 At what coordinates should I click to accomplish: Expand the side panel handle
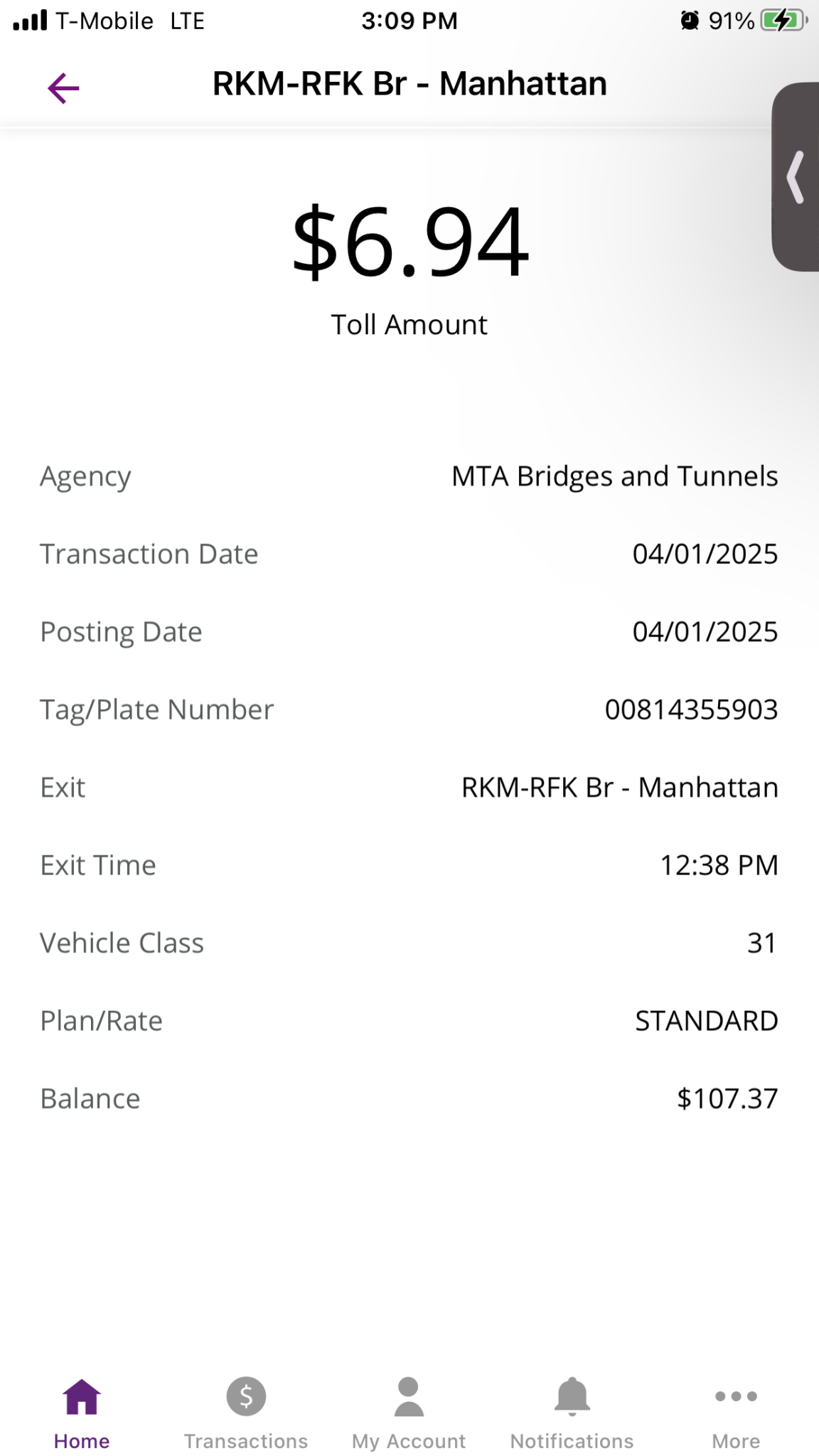pos(796,177)
